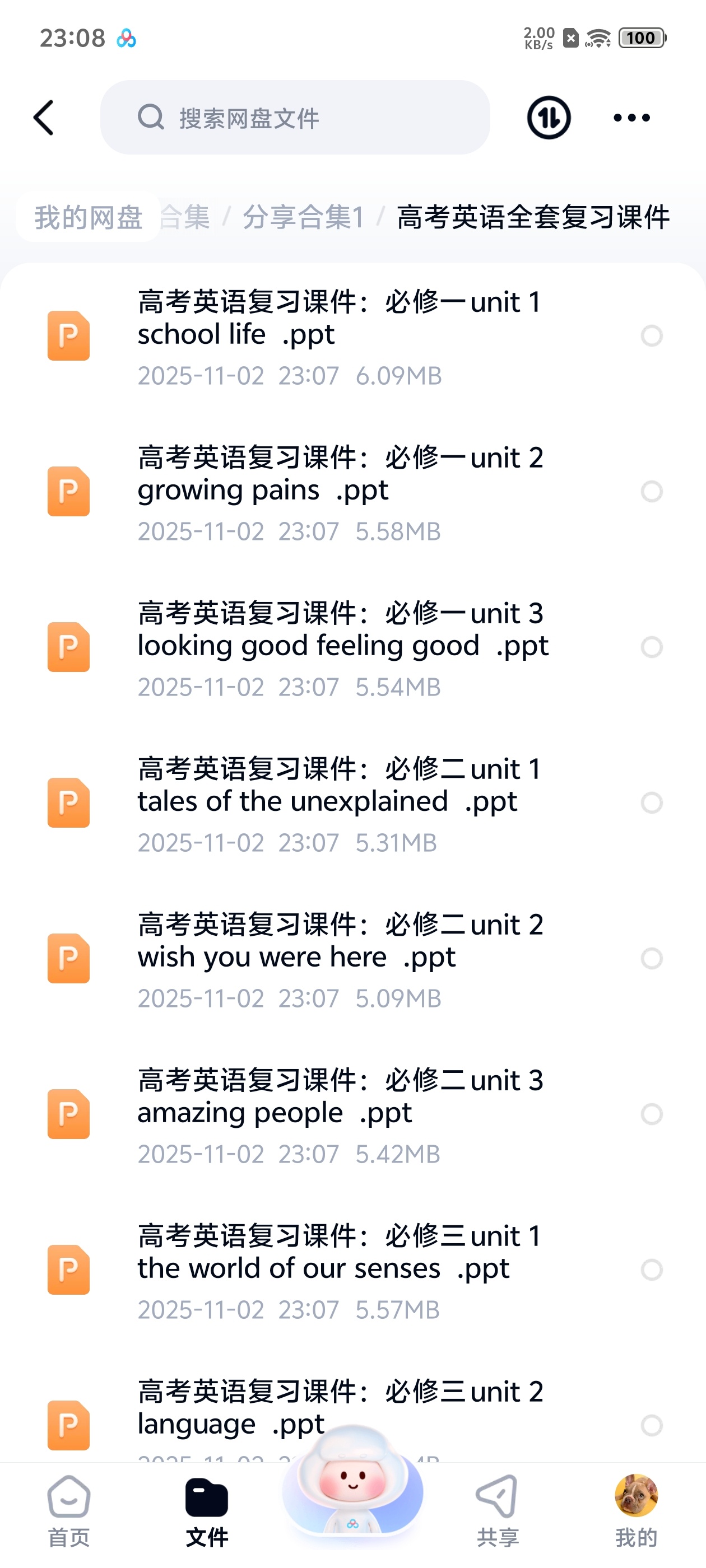Select the checkbox for unit 1 school life
This screenshot has height=1568, width=706.
coord(652,337)
